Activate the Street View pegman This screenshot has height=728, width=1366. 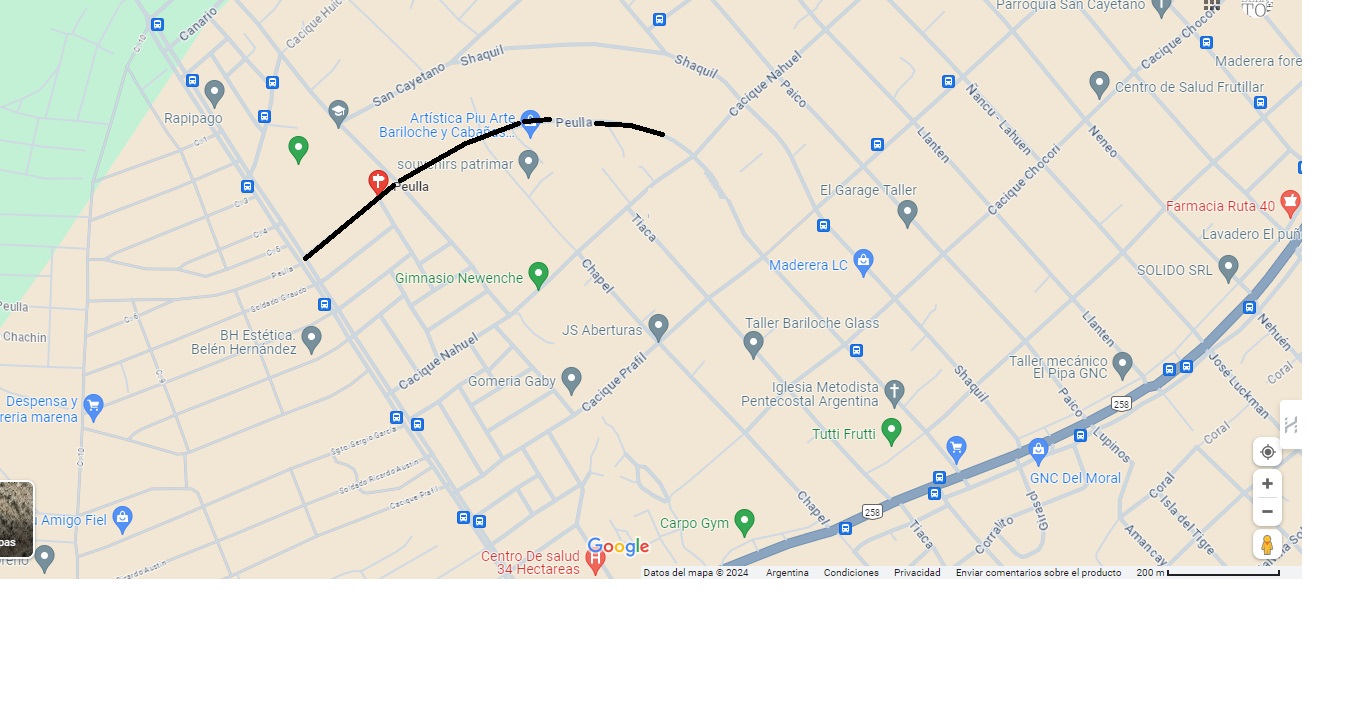pyautogui.click(x=1267, y=545)
